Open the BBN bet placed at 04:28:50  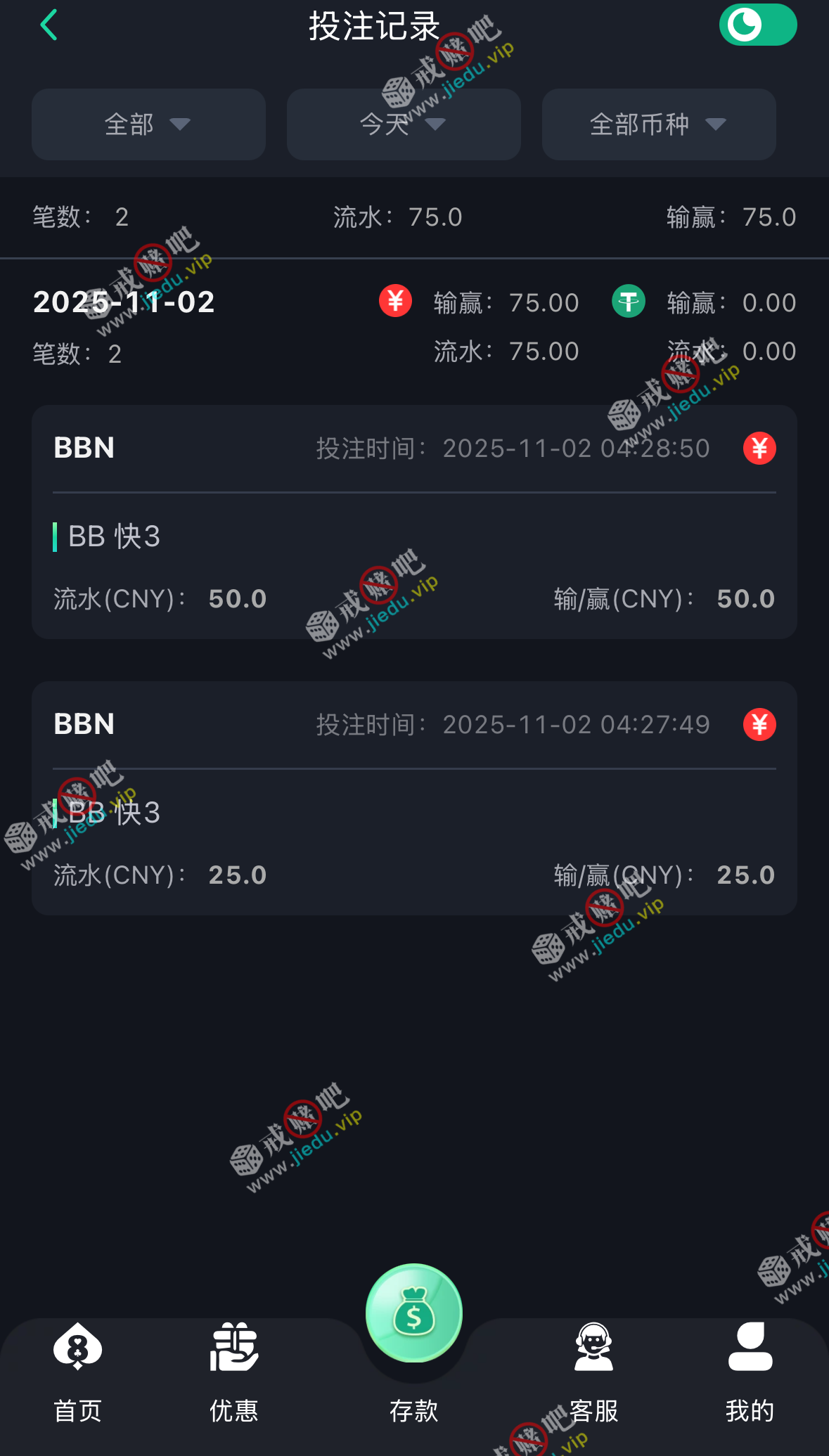click(x=414, y=522)
